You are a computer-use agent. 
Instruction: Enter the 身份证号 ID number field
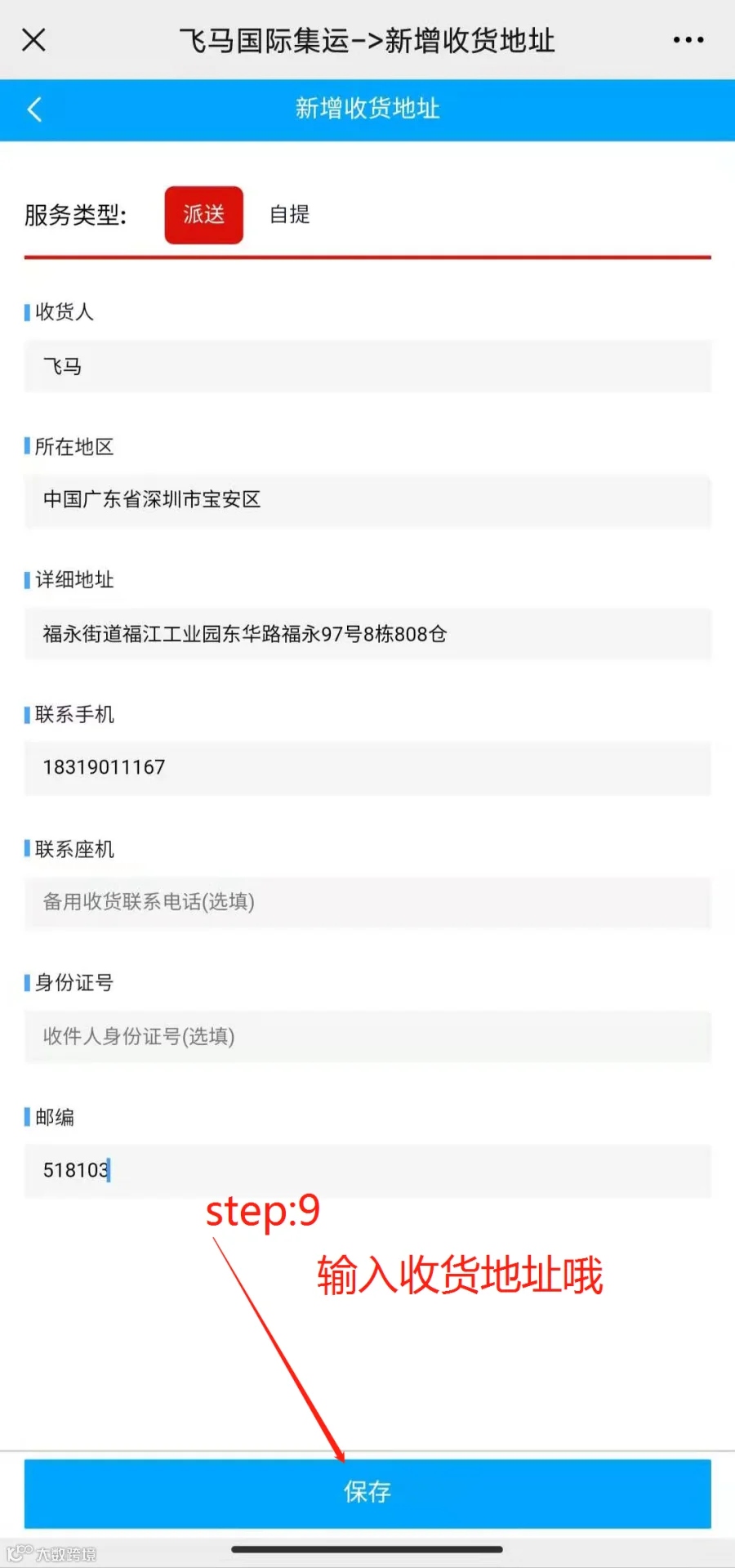tap(367, 1037)
